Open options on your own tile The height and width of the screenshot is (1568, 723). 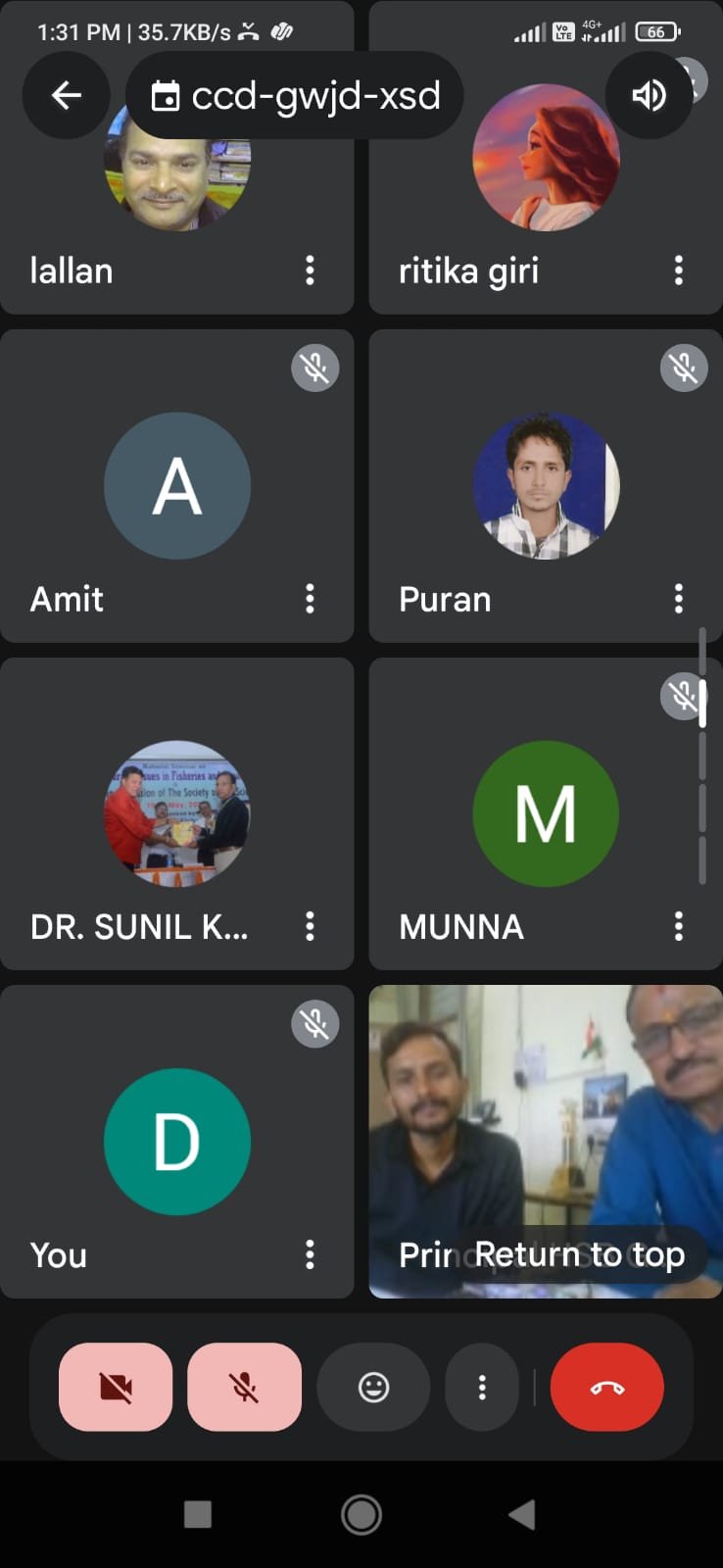coord(310,1254)
